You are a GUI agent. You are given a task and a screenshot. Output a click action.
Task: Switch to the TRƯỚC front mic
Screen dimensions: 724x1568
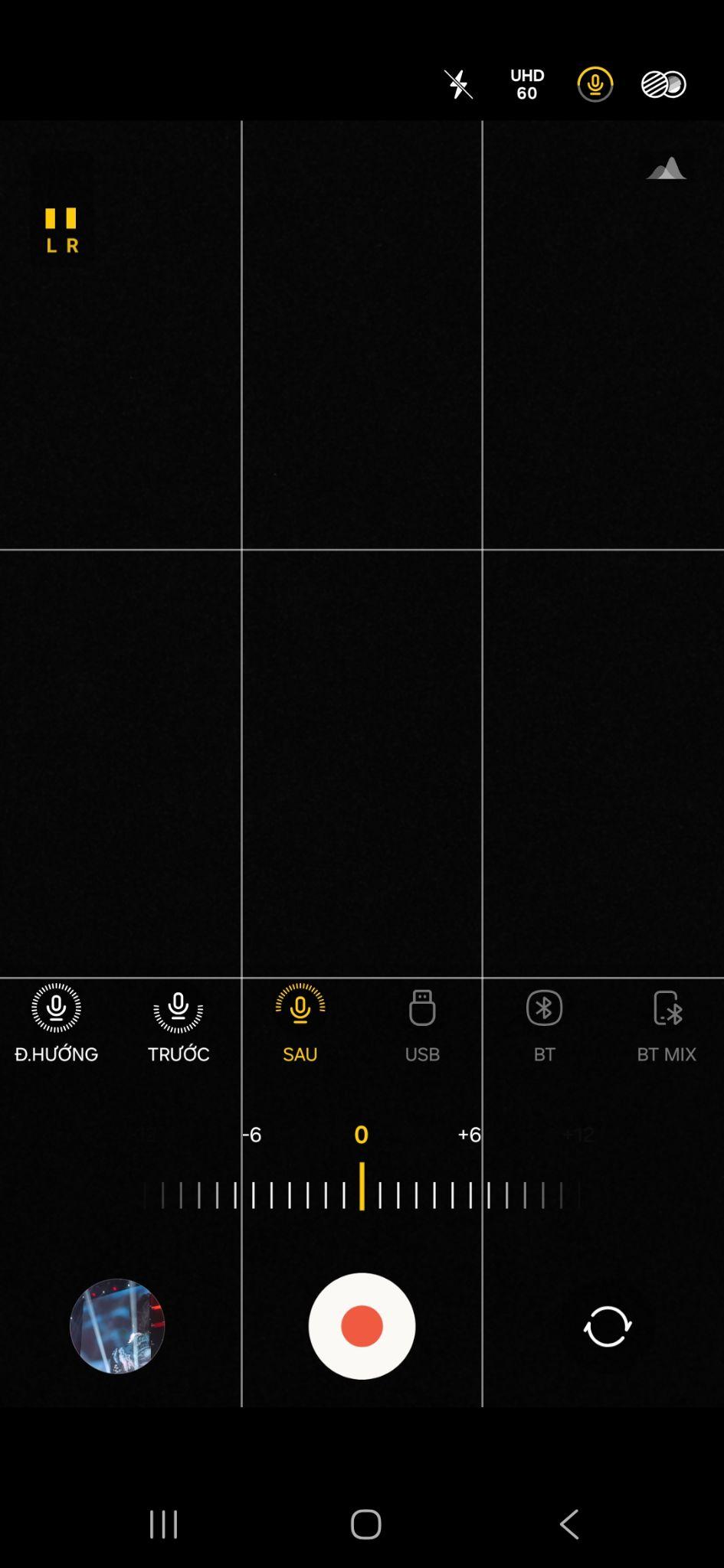point(178,1023)
